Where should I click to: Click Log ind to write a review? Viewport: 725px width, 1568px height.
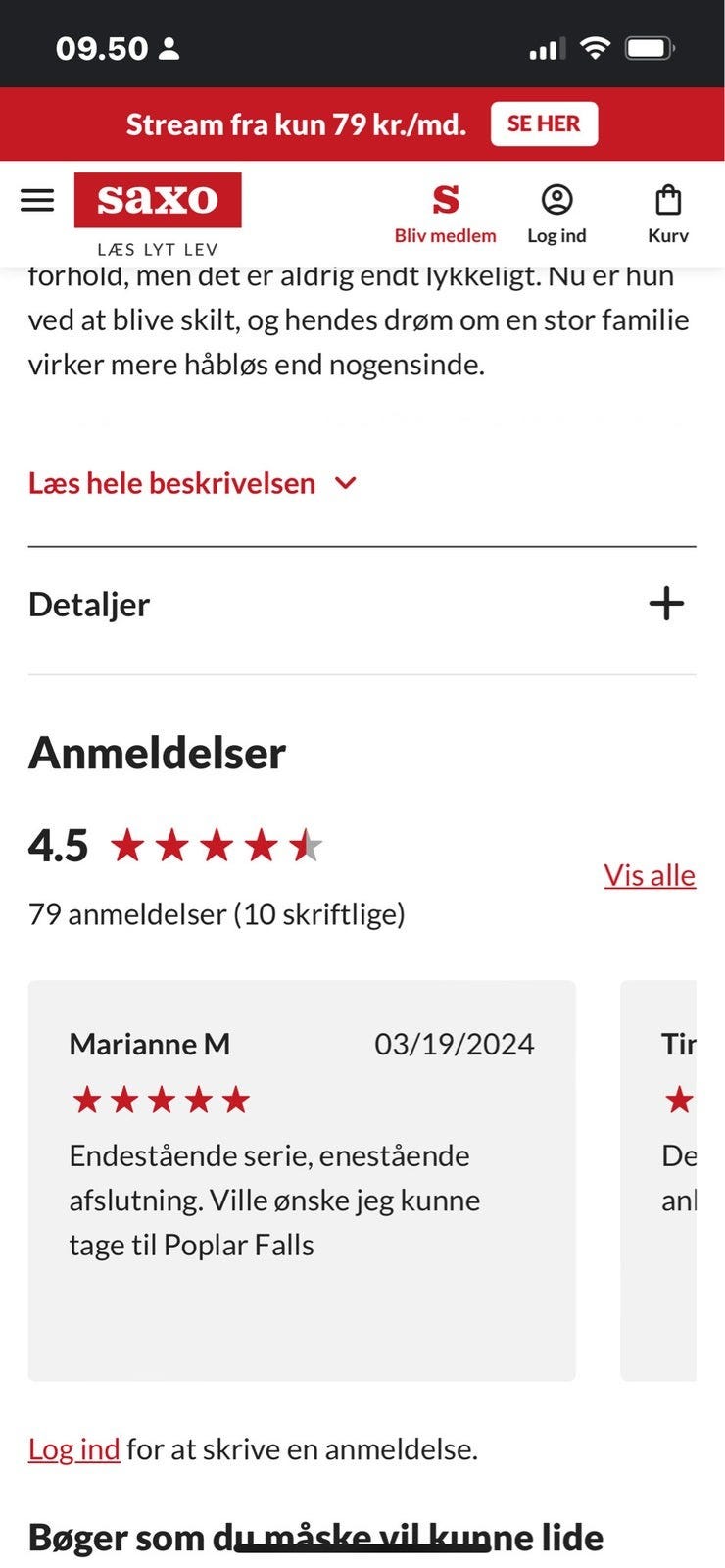73,1446
